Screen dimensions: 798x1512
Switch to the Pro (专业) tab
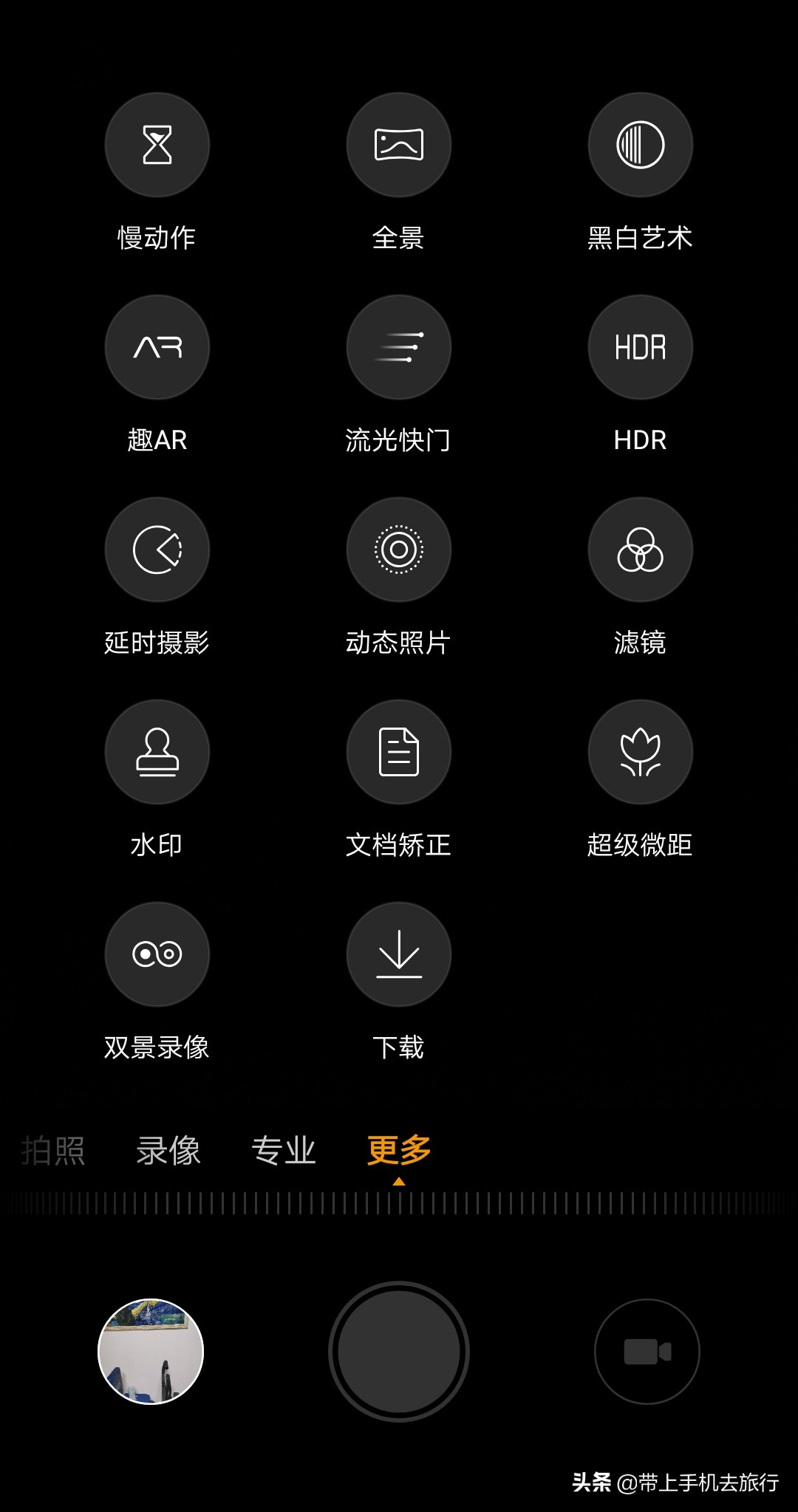pyautogui.click(x=284, y=1151)
